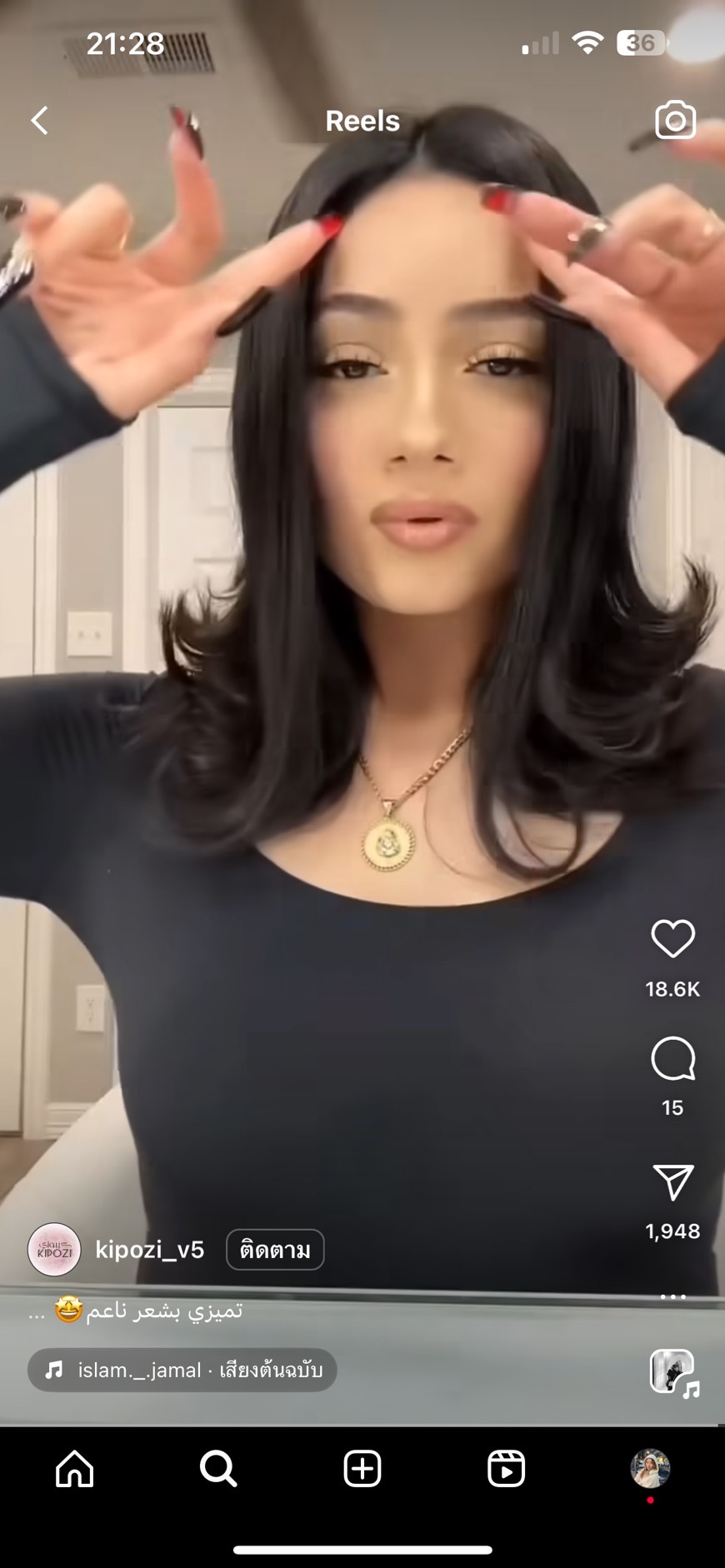Image resolution: width=725 pixels, height=1568 pixels.
Task: Go back with the top-left arrow
Action: pos(39,121)
